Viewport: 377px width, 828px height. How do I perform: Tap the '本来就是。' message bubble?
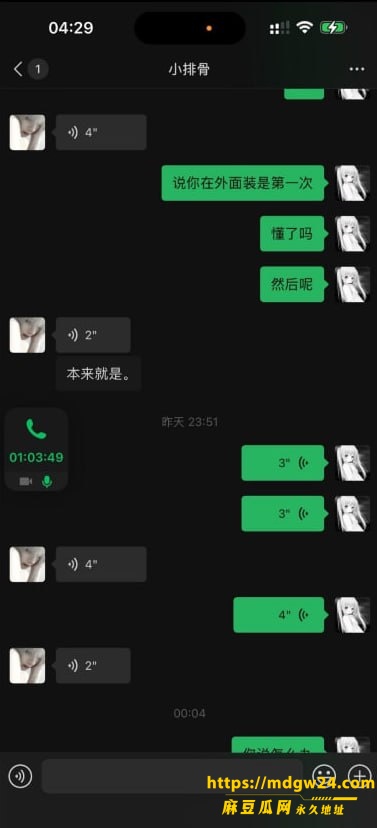point(98,374)
